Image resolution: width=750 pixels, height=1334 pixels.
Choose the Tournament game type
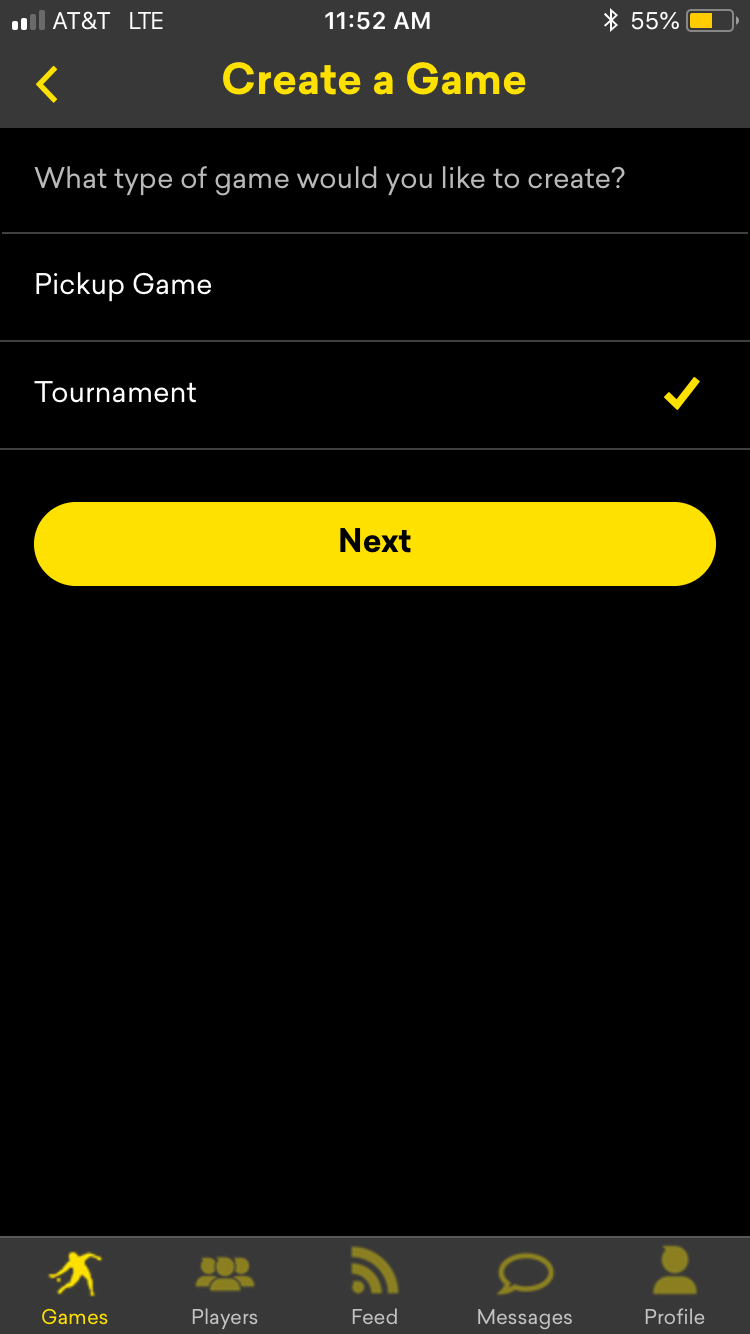375,395
